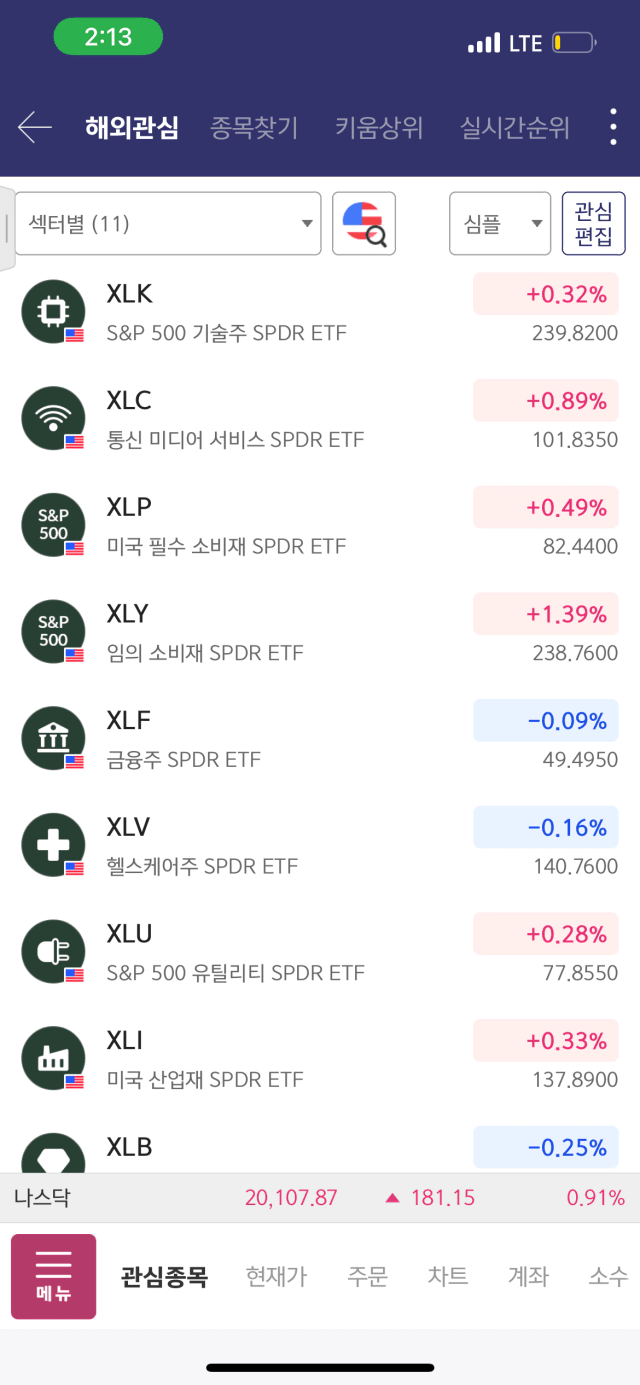
Task: Open the XLC communication services ETF row
Action: [x=320, y=419]
